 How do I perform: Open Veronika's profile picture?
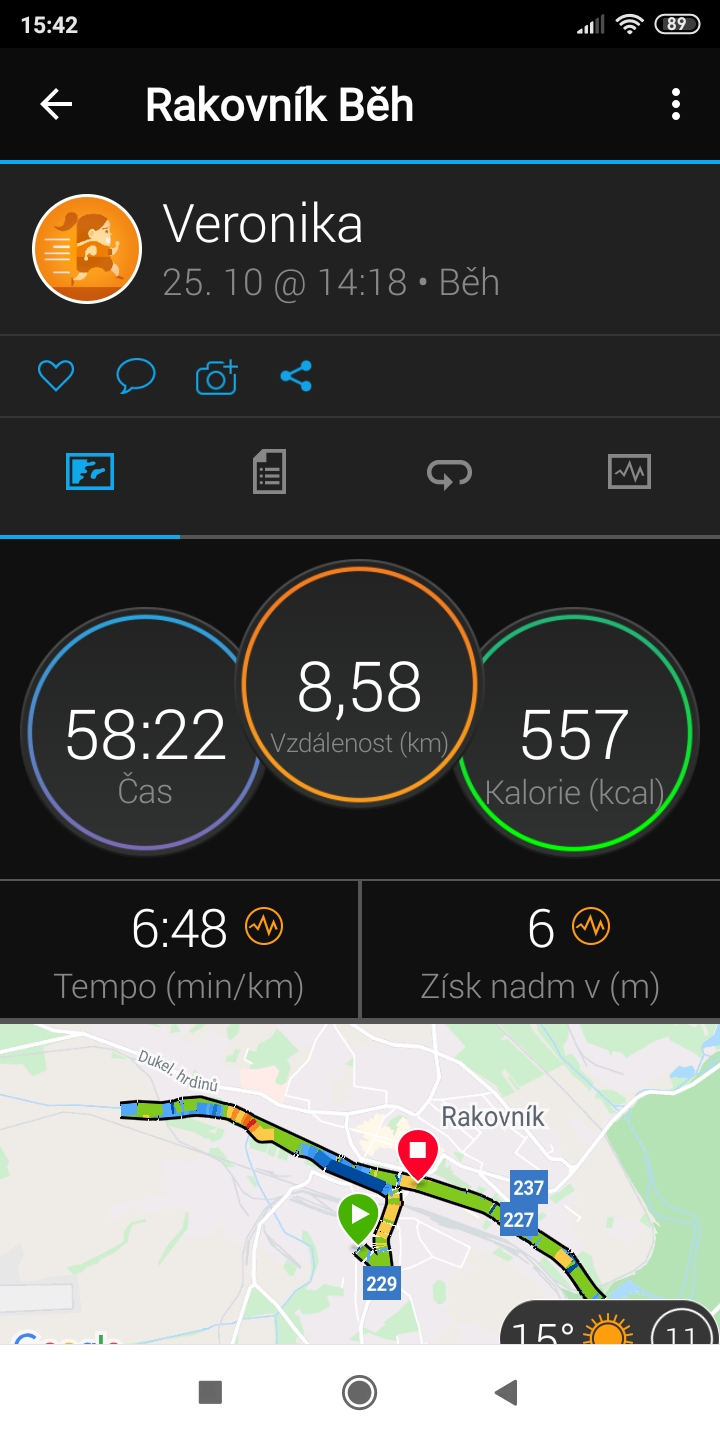[x=87, y=248]
